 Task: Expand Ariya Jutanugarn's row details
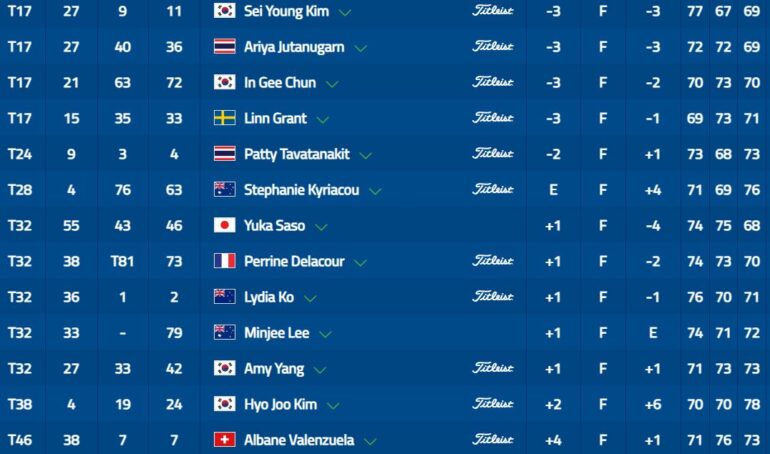tap(360, 48)
